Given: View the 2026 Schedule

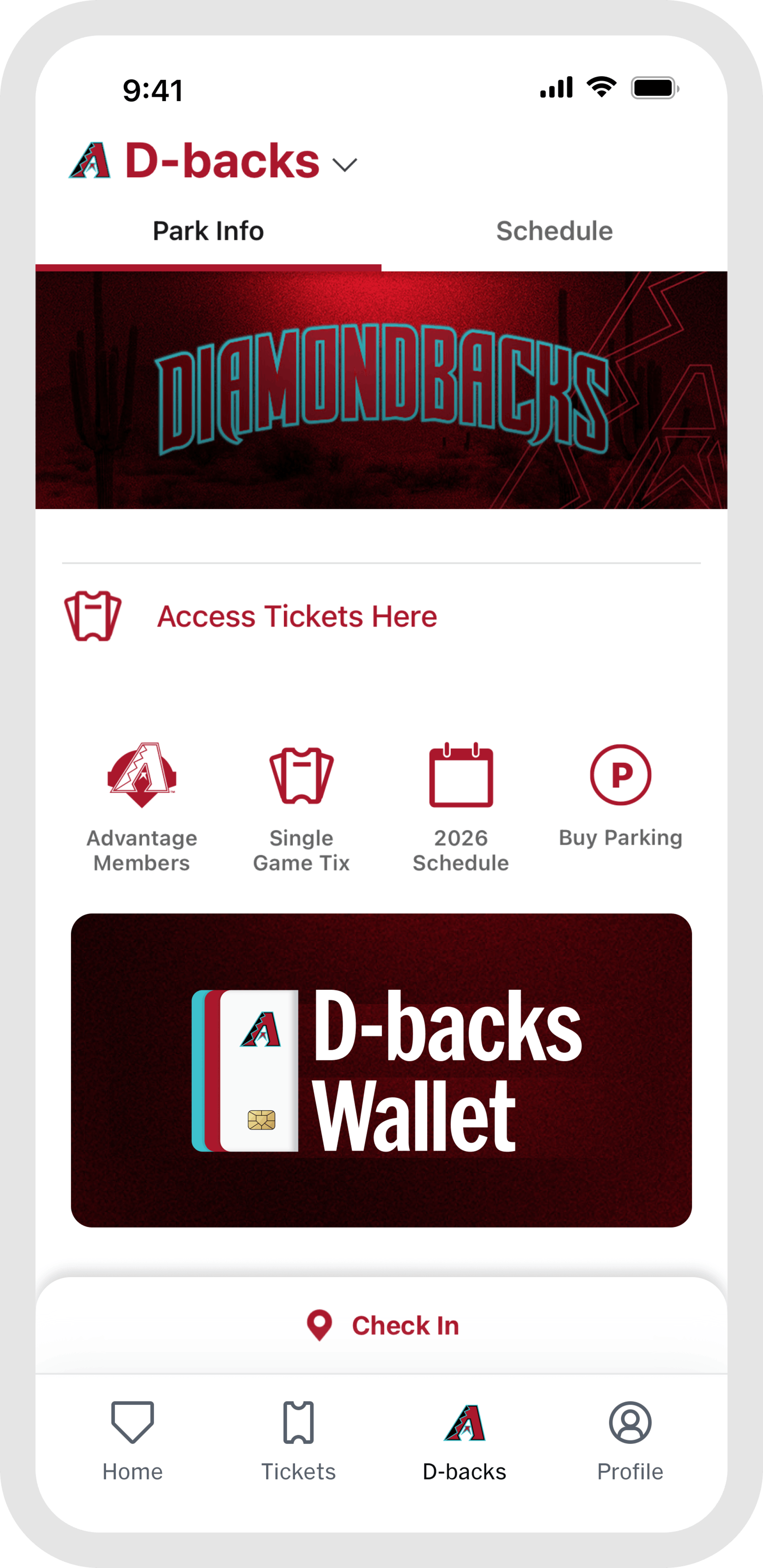Looking at the screenshot, I should click(461, 807).
